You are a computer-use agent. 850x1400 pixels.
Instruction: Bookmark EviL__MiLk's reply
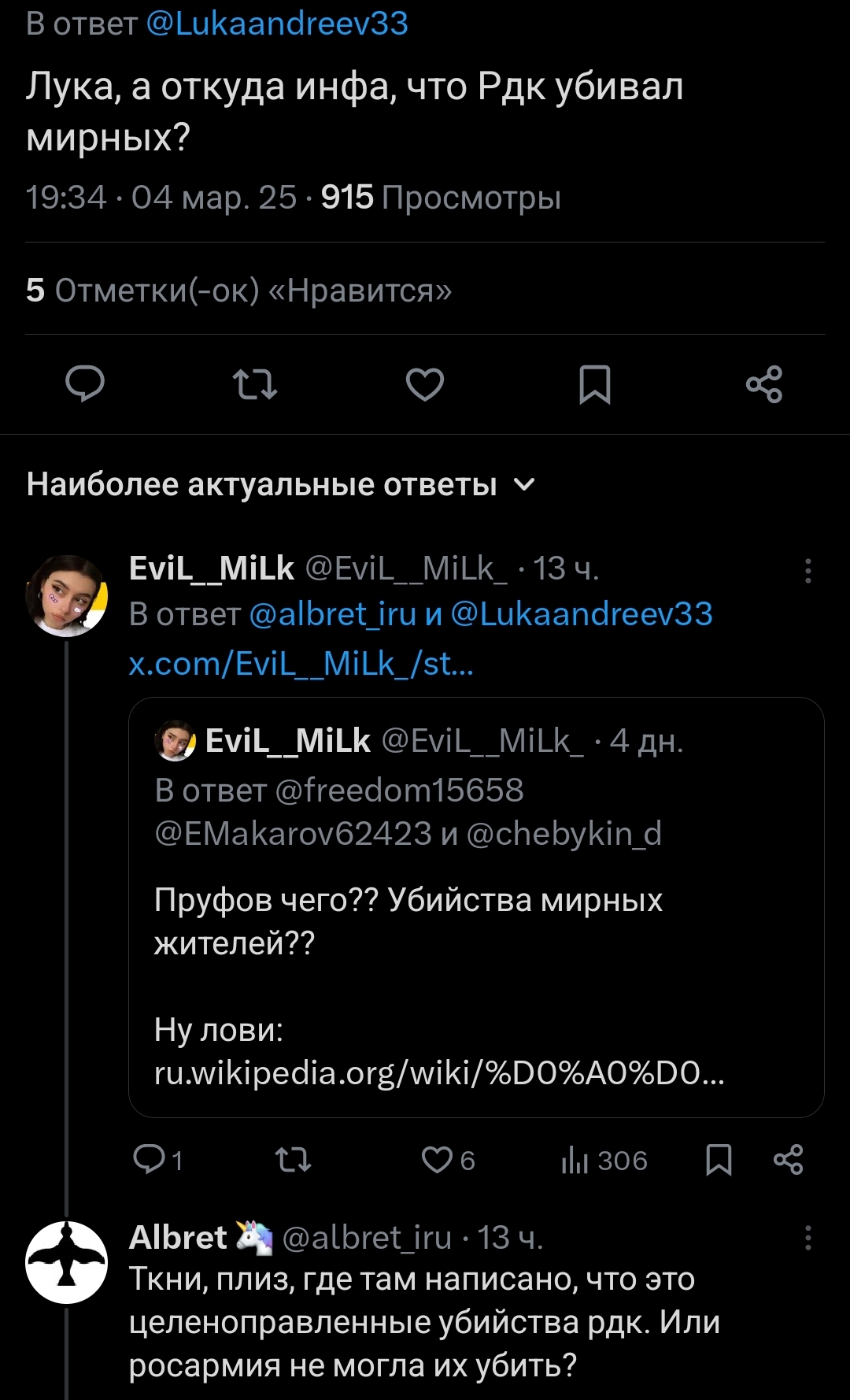pos(719,1160)
